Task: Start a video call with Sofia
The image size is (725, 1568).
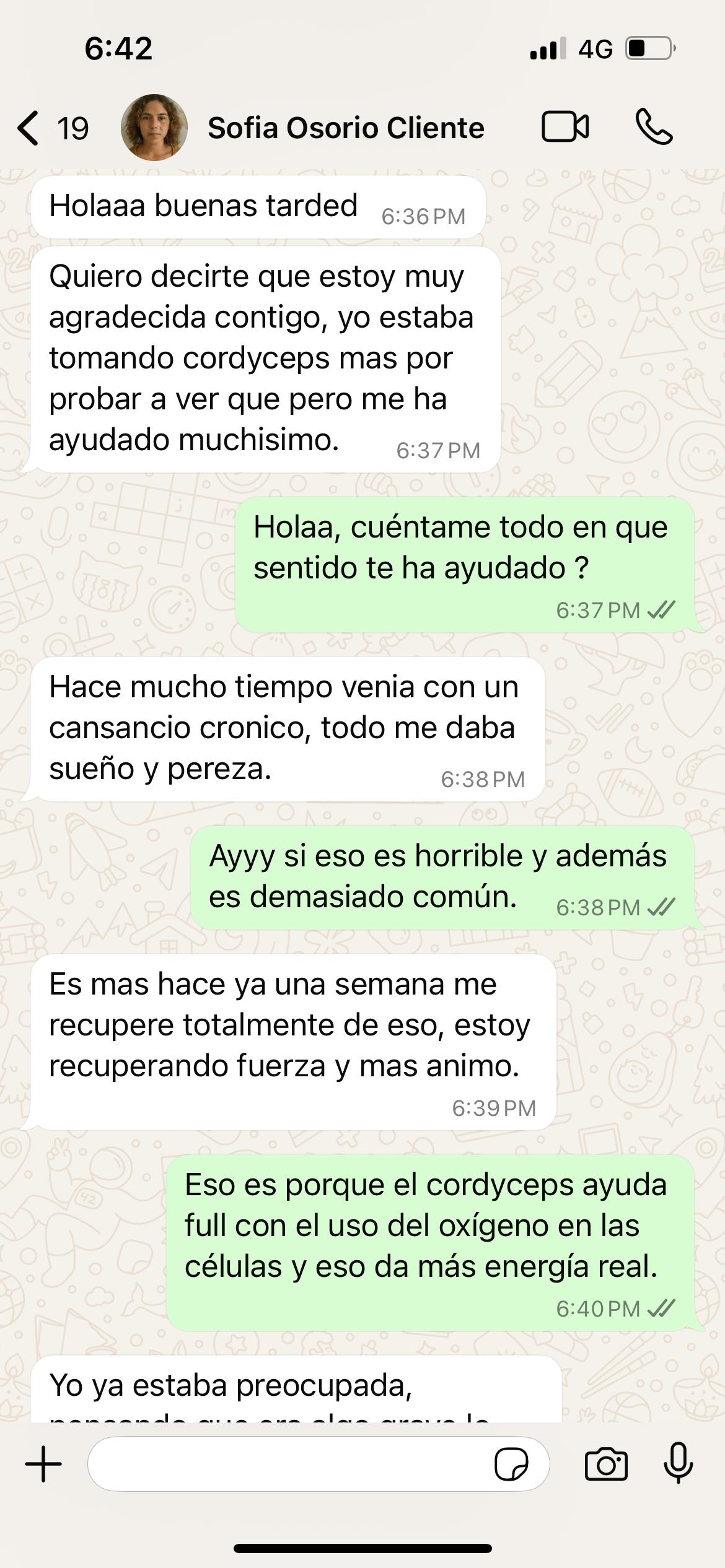Action: coord(565,127)
